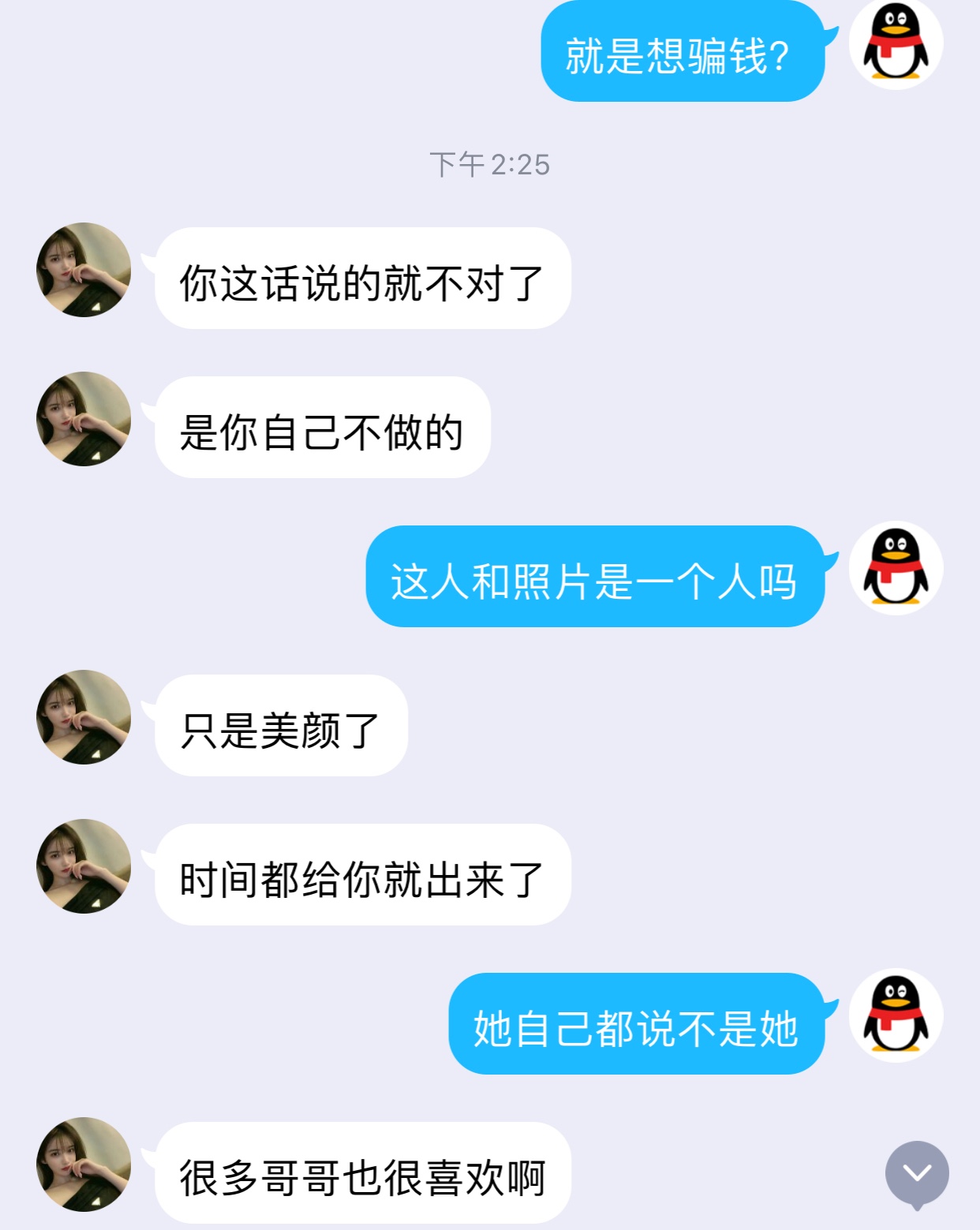This screenshot has width=980, height=1230.
Task: Tap contact avatar next to '只是美颜了'
Action: [x=84, y=717]
